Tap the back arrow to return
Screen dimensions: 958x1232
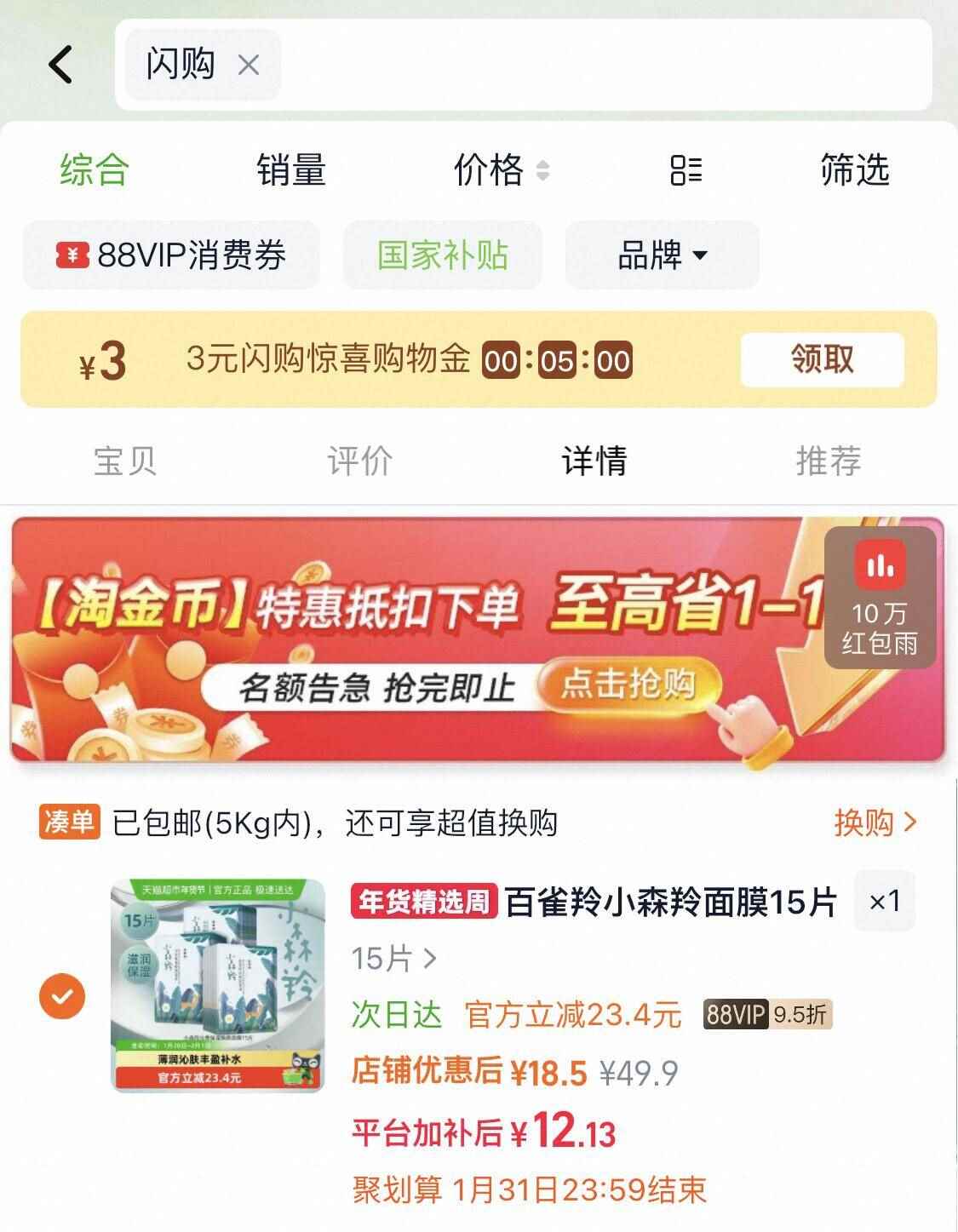click(x=58, y=65)
